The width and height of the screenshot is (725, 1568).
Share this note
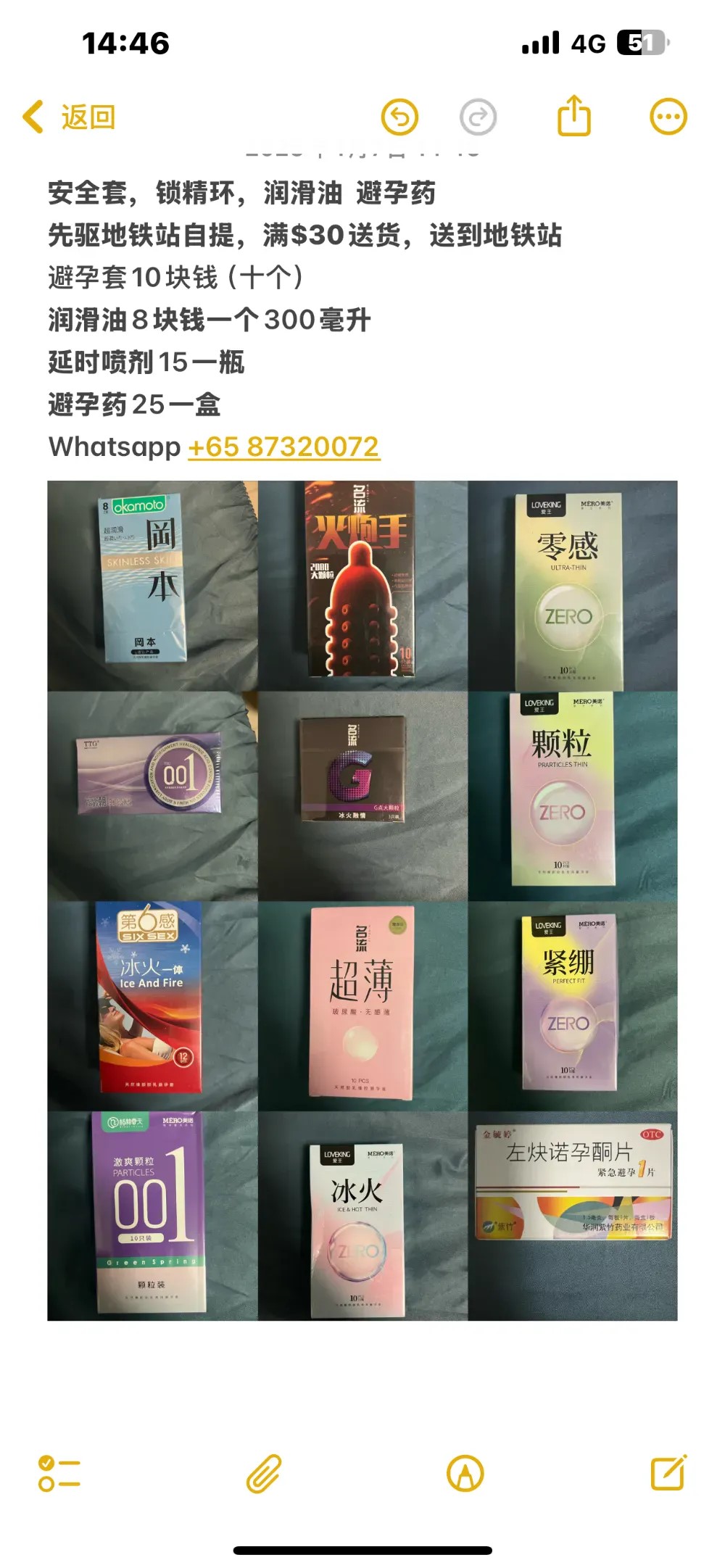point(573,116)
